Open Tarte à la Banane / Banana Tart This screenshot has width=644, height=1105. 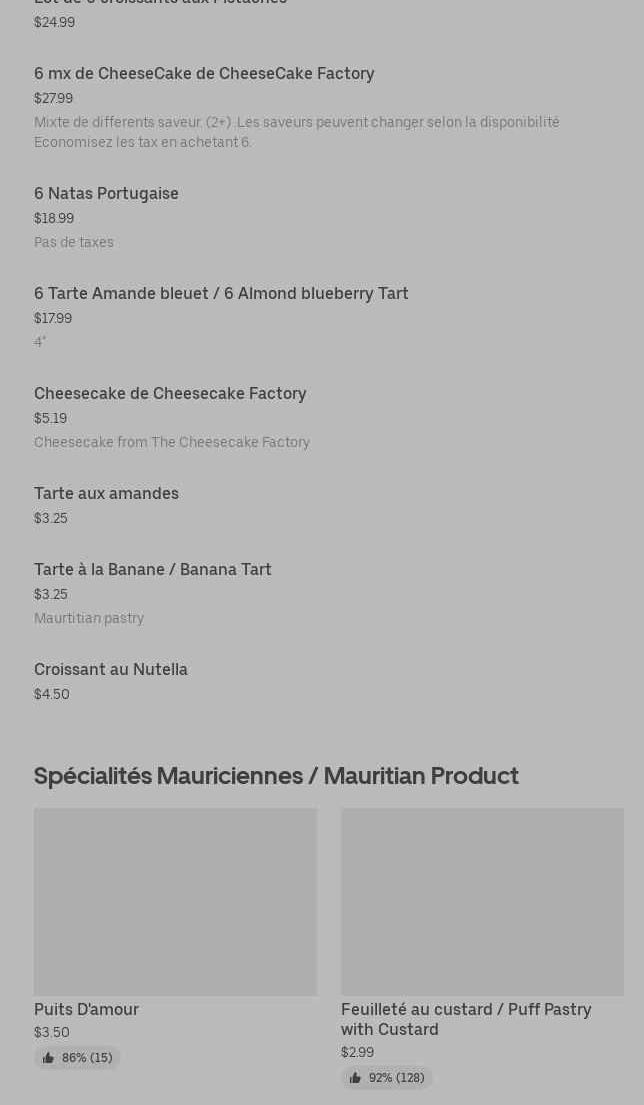(x=153, y=570)
